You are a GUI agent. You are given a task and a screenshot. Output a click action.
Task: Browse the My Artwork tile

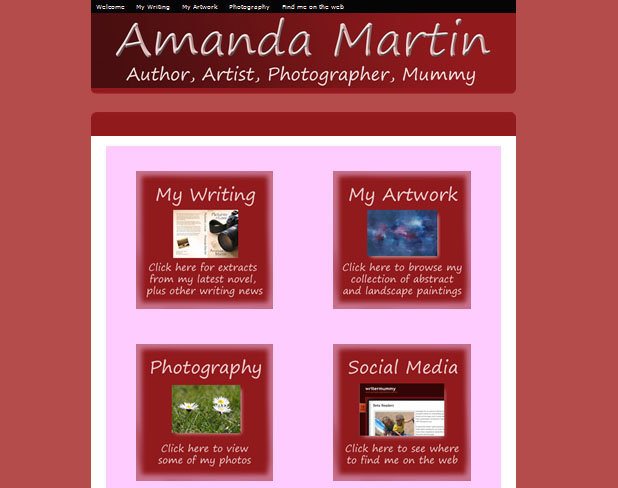click(402, 240)
